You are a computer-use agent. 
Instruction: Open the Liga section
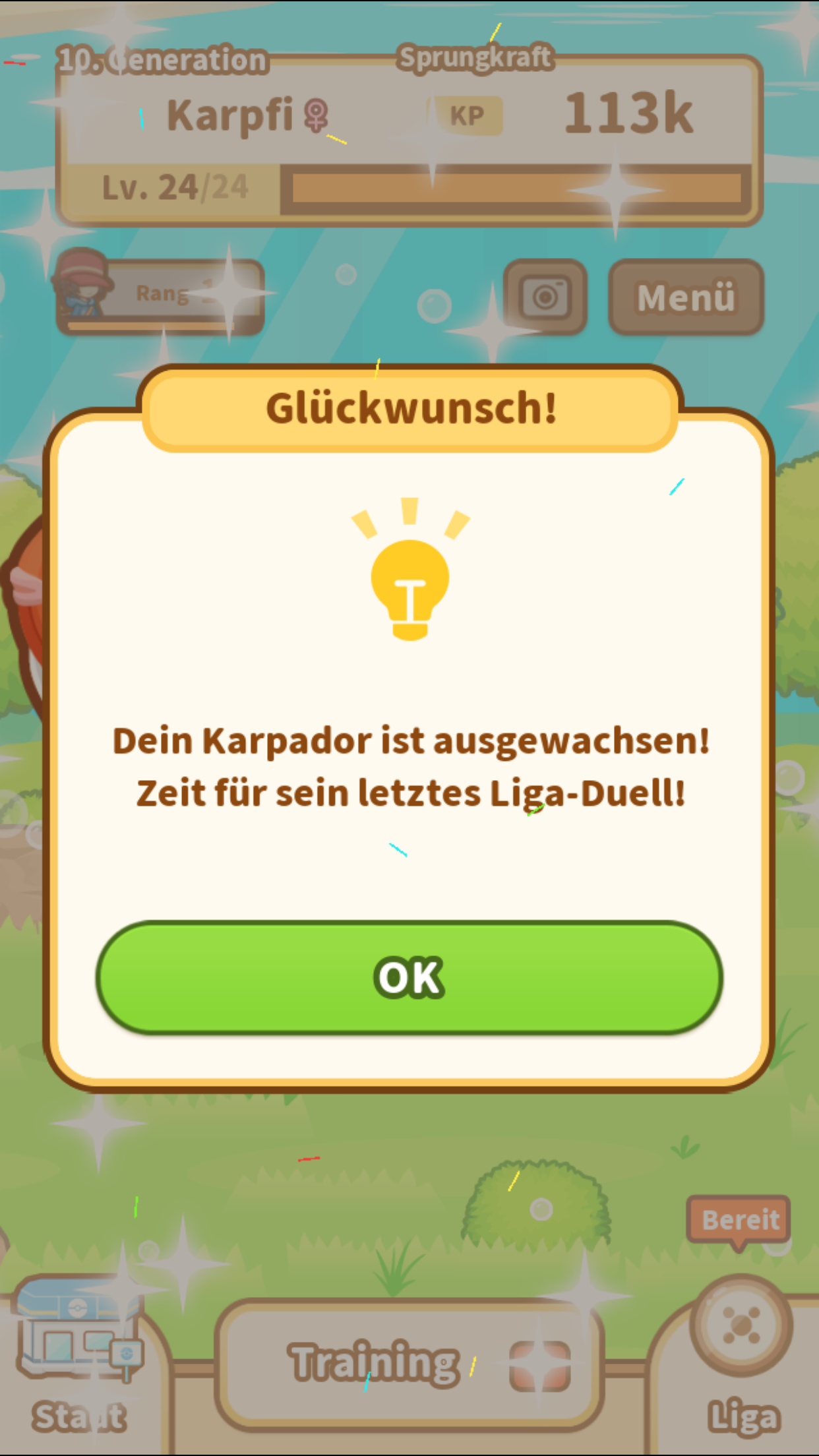[741, 1358]
